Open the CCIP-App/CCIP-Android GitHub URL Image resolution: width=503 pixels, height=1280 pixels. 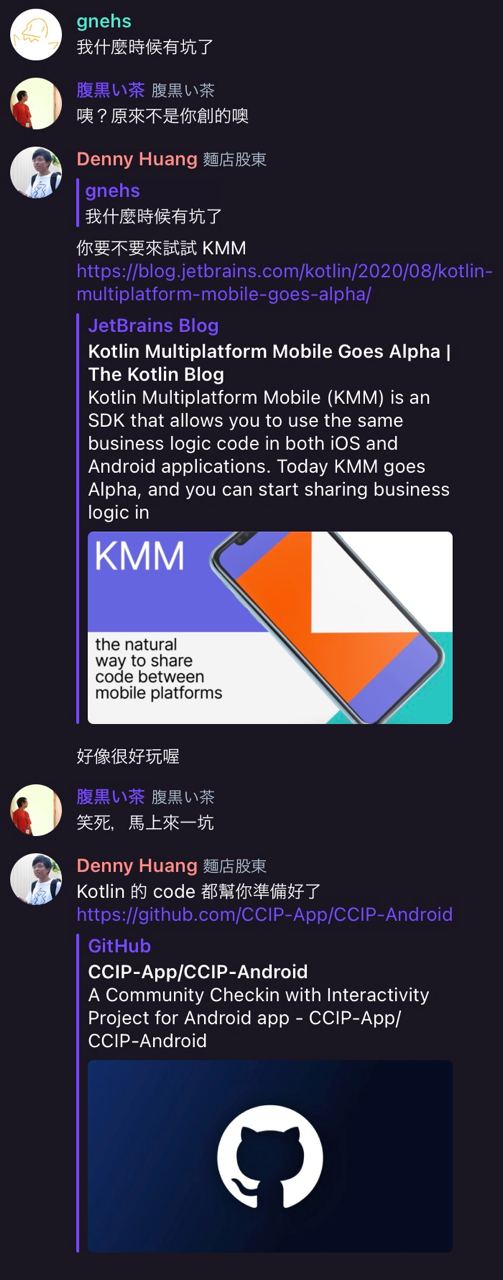pos(264,914)
